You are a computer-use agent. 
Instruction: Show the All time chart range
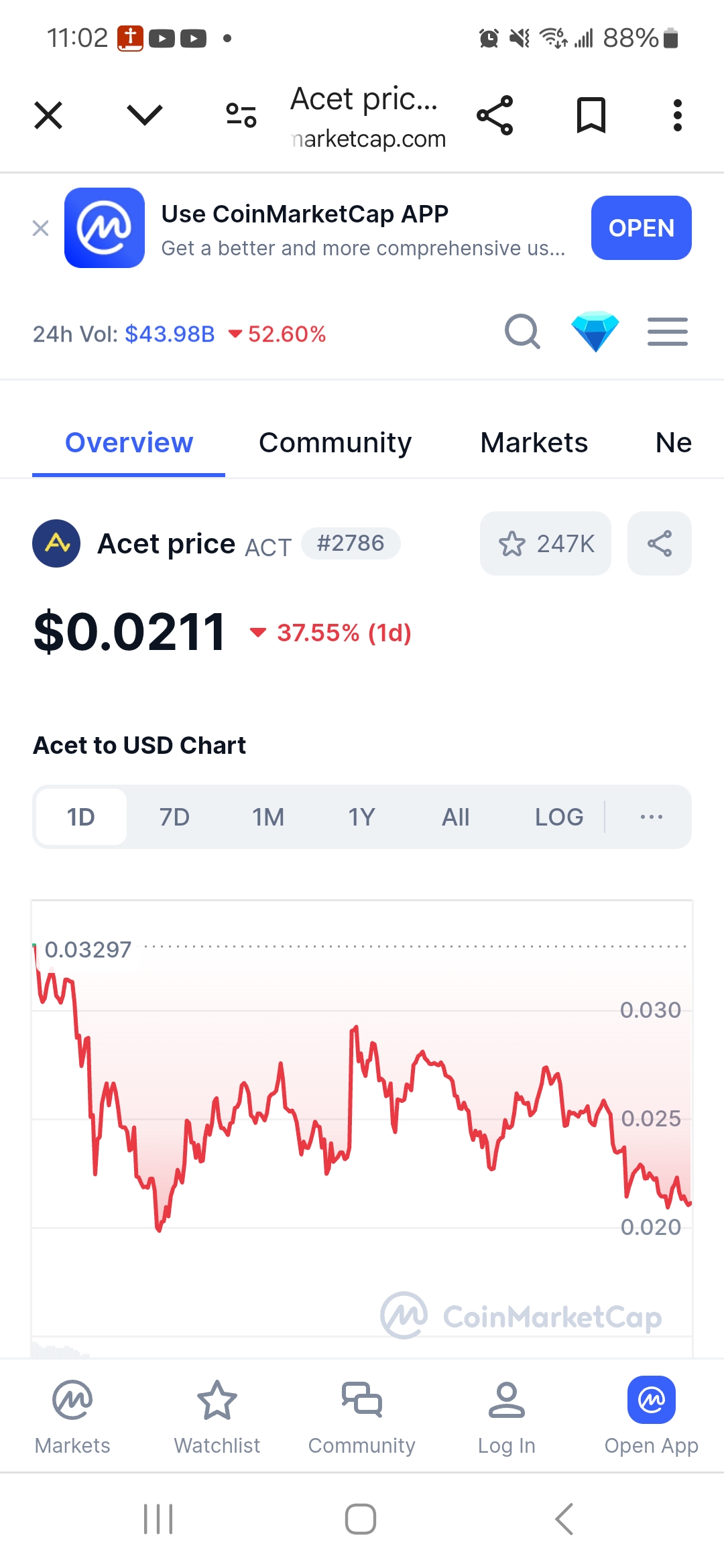click(456, 817)
